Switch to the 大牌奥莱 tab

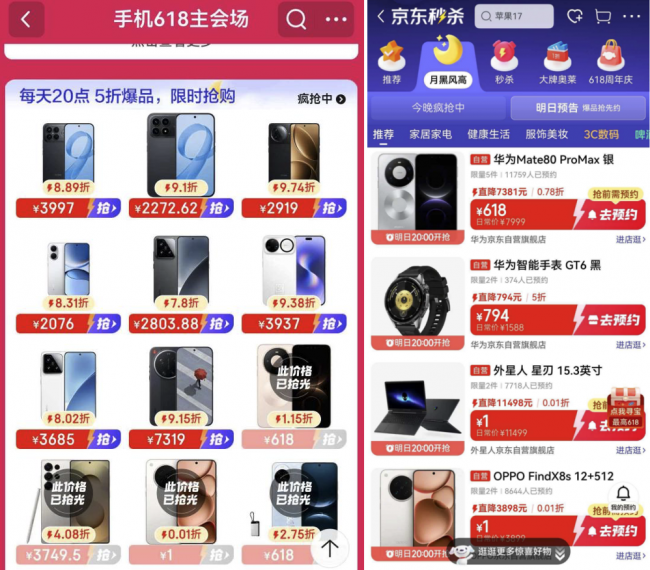pyautogui.click(x=557, y=62)
